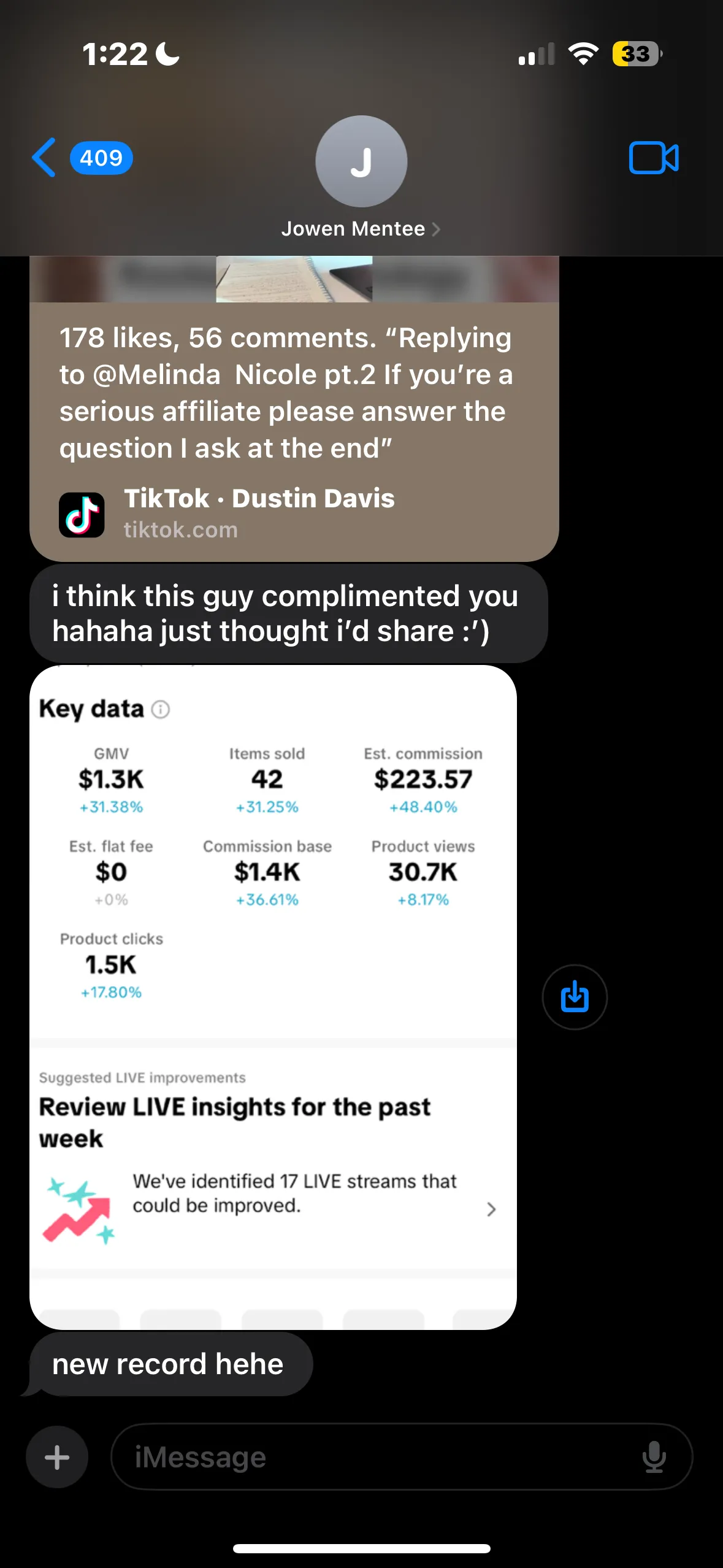Open the plus attachments menu
The width and height of the screenshot is (723, 1568).
pyautogui.click(x=57, y=1457)
